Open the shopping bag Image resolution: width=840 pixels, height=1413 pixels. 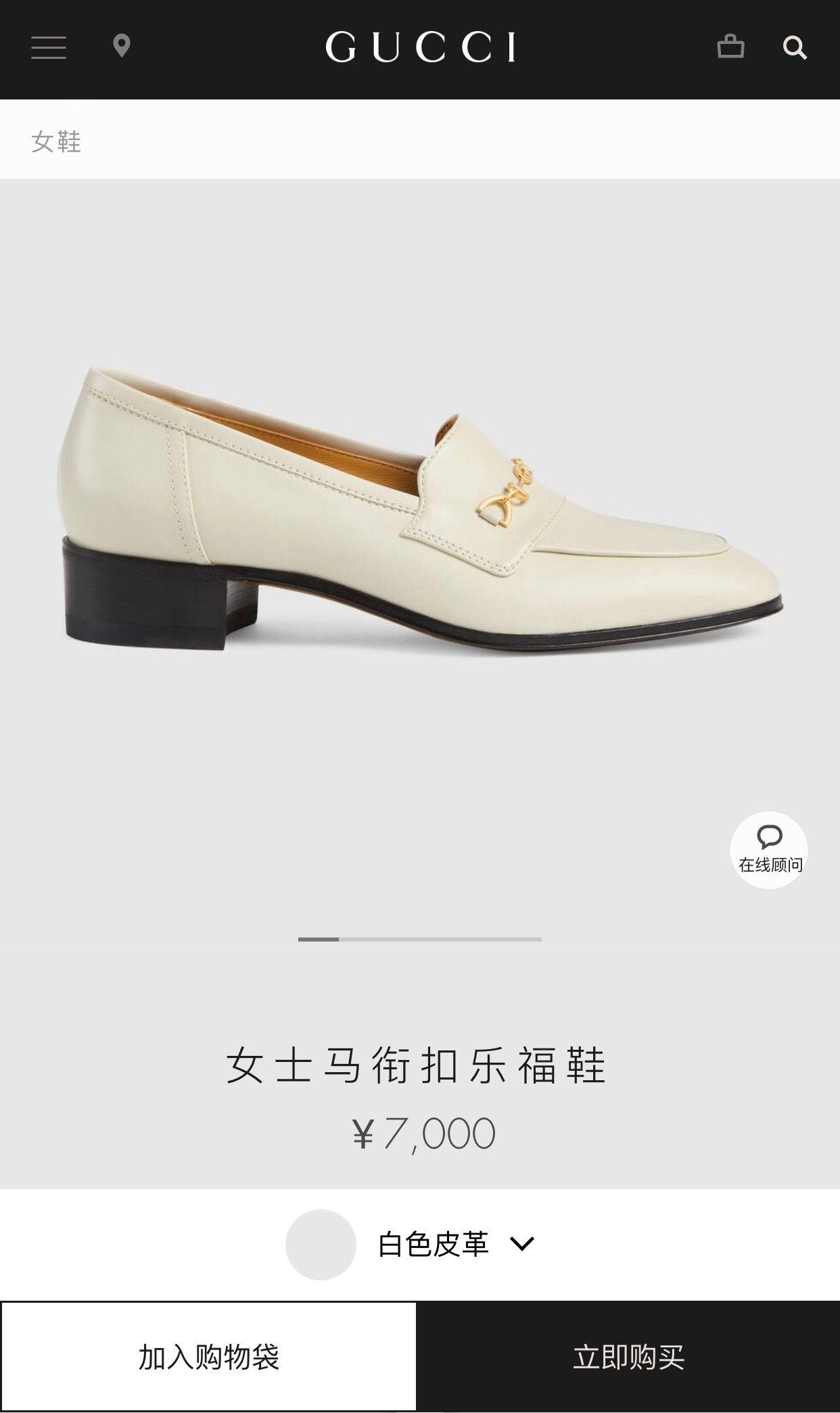pos(730,47)
